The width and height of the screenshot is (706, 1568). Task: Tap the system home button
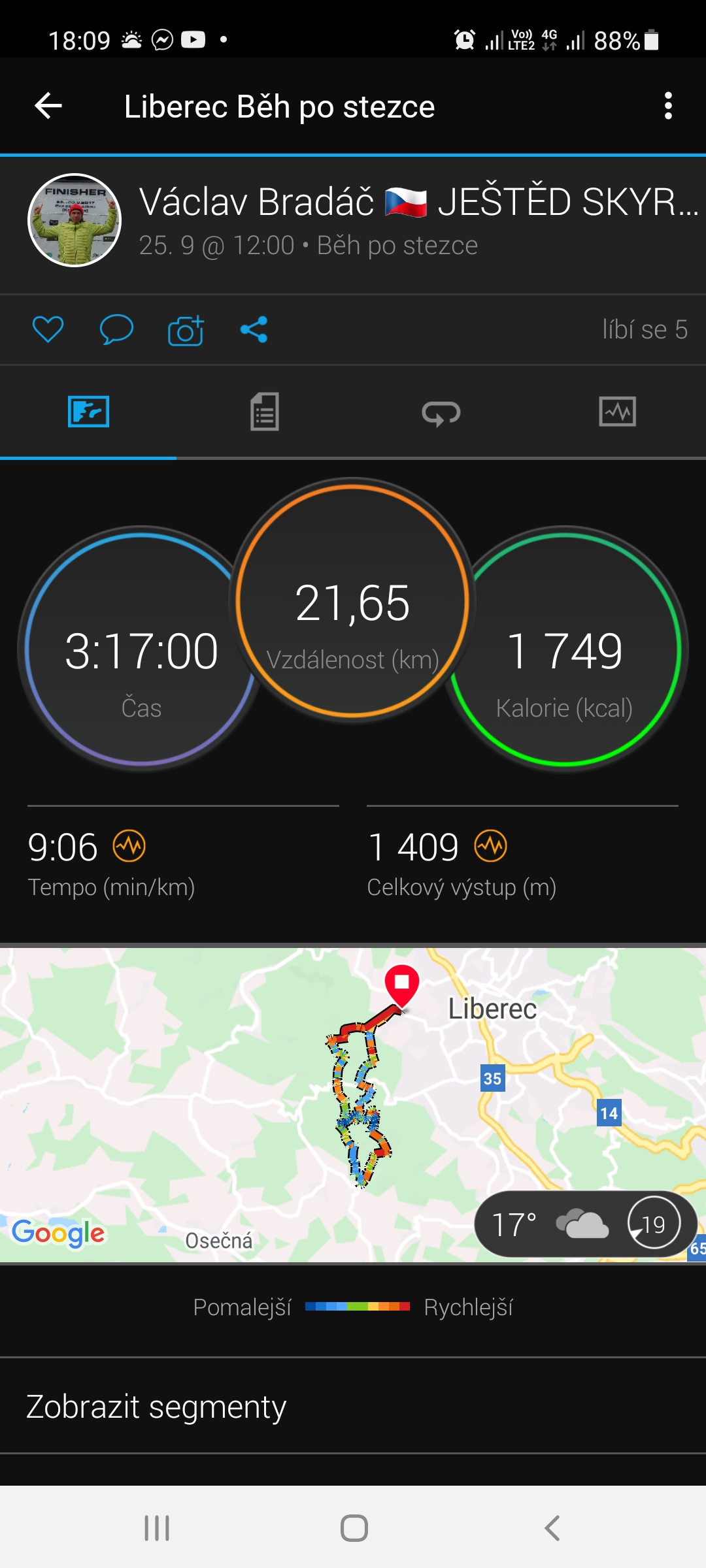354,1528
